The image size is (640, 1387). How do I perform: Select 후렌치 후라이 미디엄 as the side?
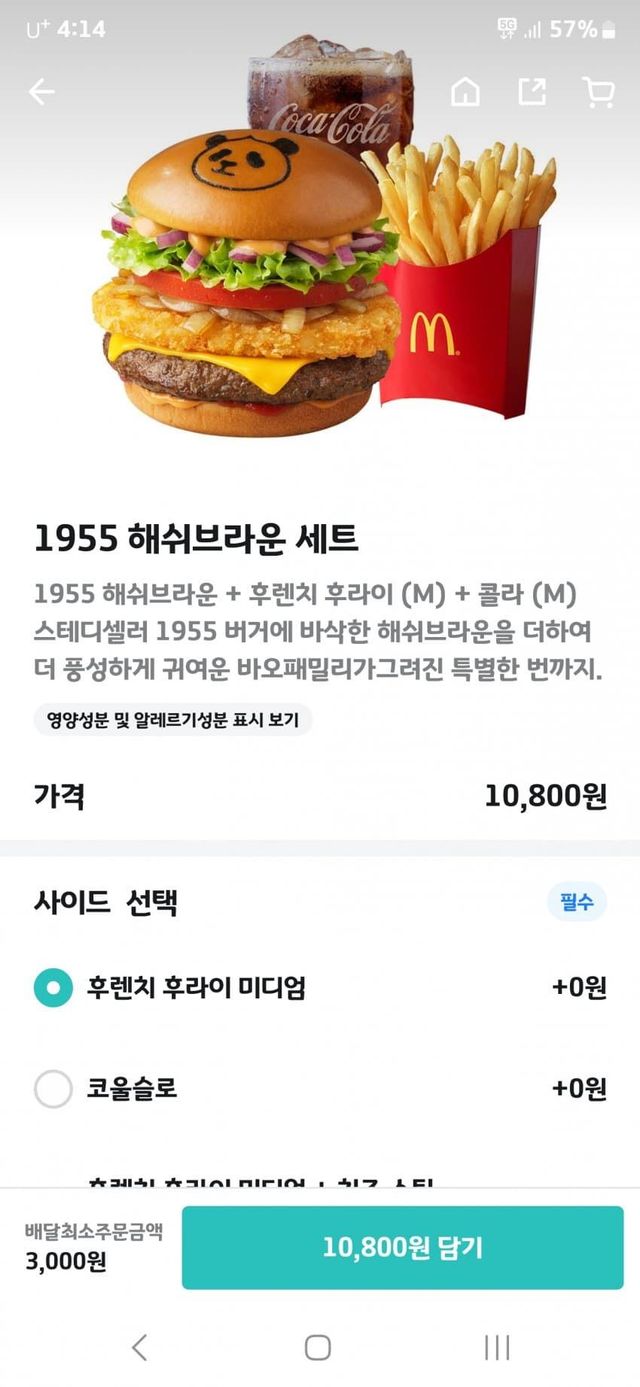point(53,988)
